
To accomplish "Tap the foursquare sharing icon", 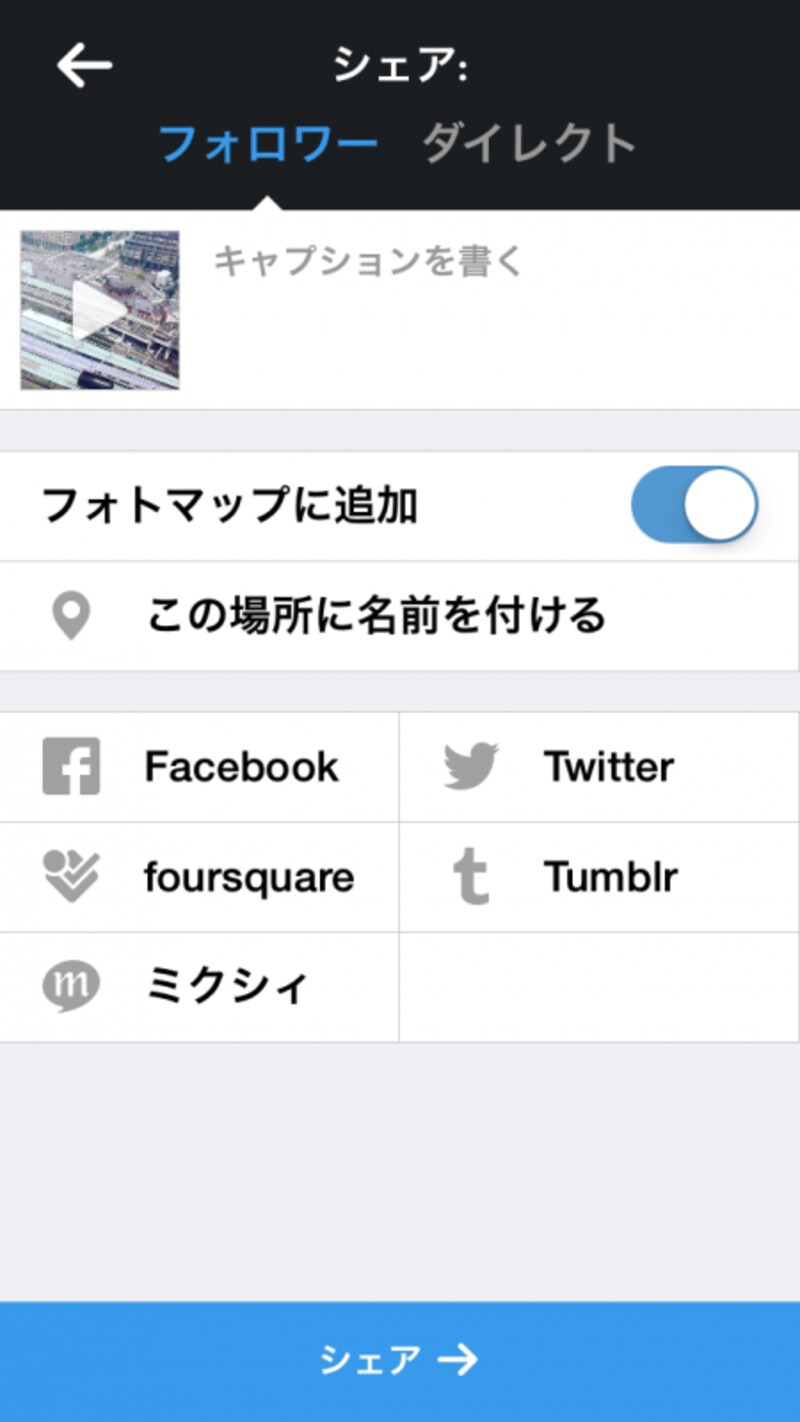I will (68, 877).
